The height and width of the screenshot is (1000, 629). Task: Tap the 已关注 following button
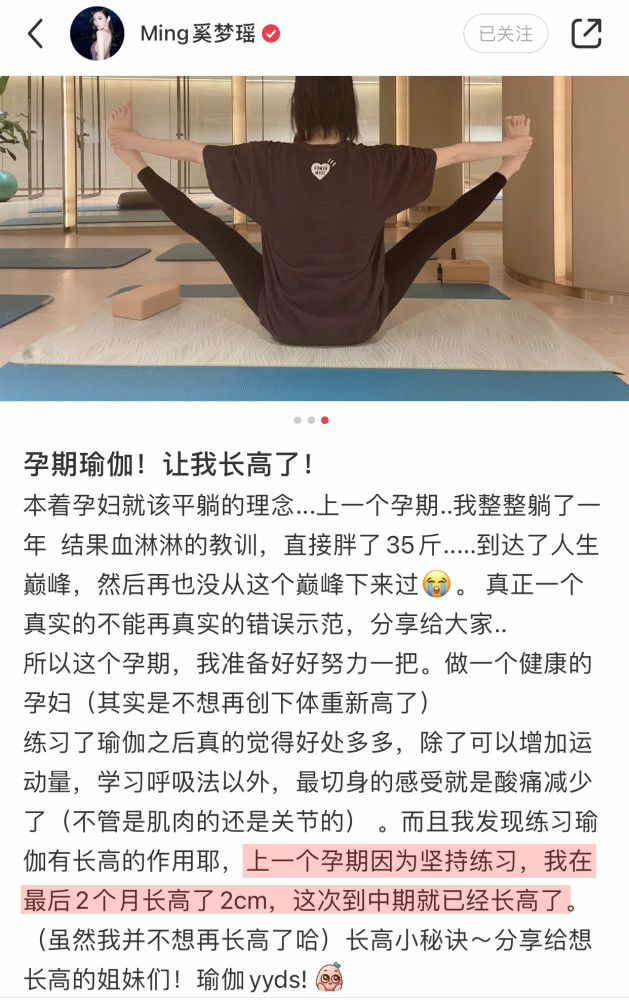pos(505,34)
